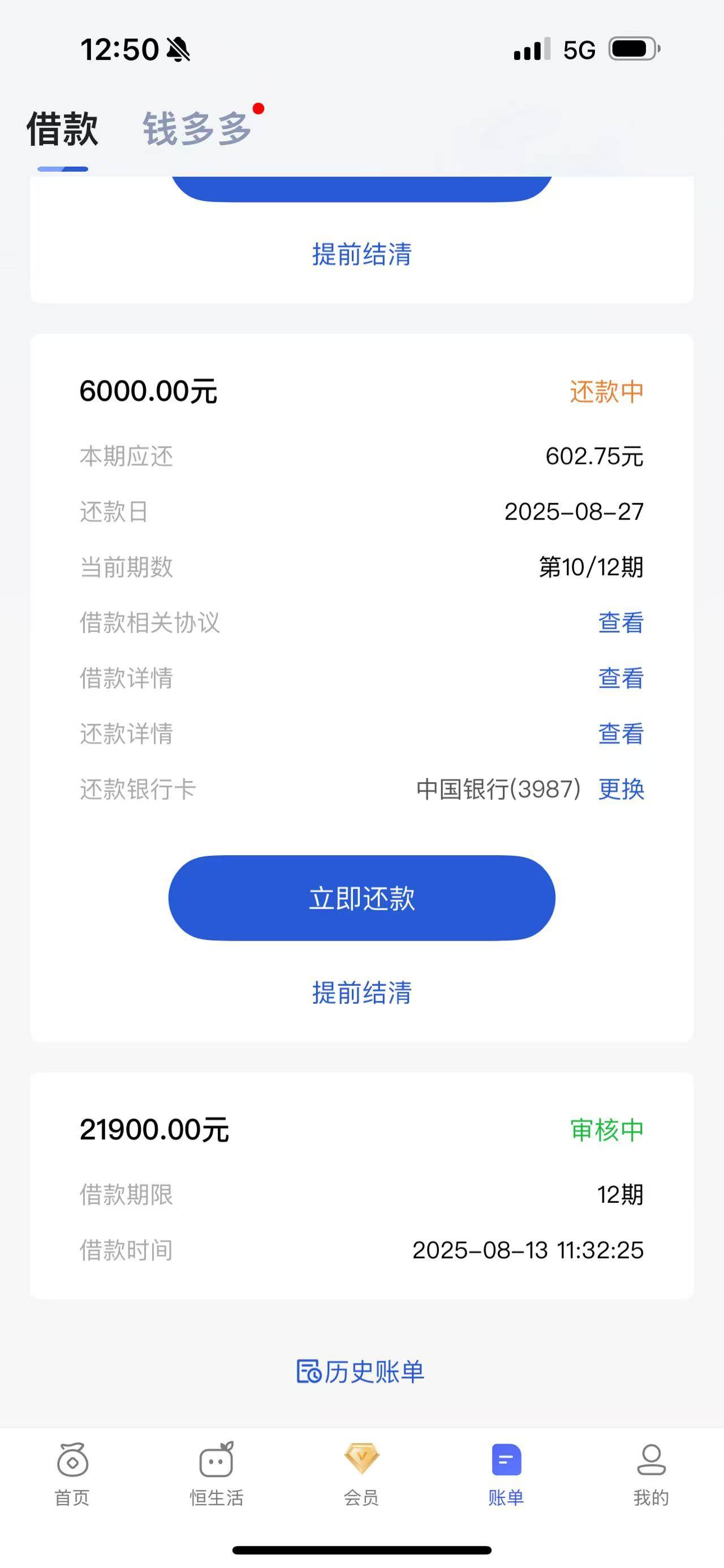View 借款详情 for the 6000.00元 loan
The image size is (724, 1568).
620,678
